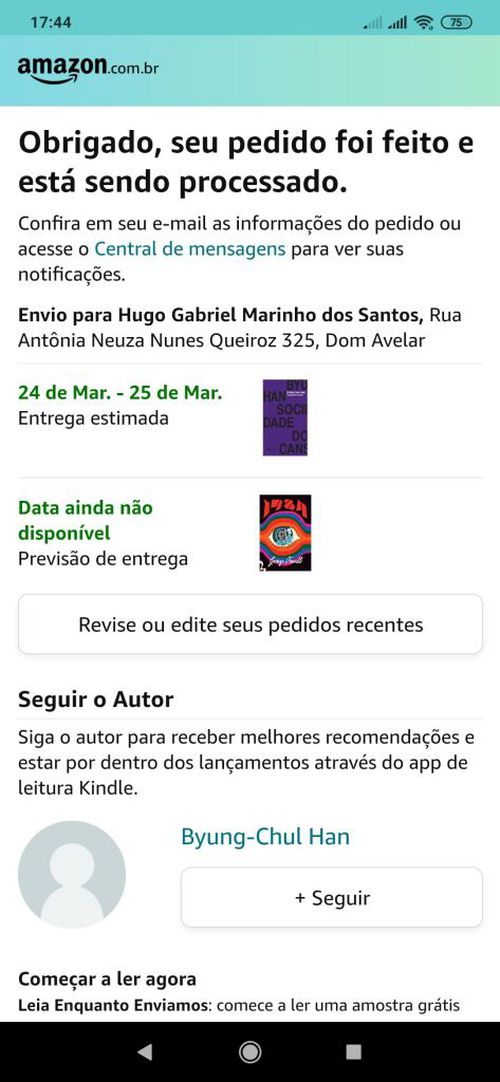500x1082 pixels.
Task: Open the Central de mensagens link
Action: pos(190,248)
